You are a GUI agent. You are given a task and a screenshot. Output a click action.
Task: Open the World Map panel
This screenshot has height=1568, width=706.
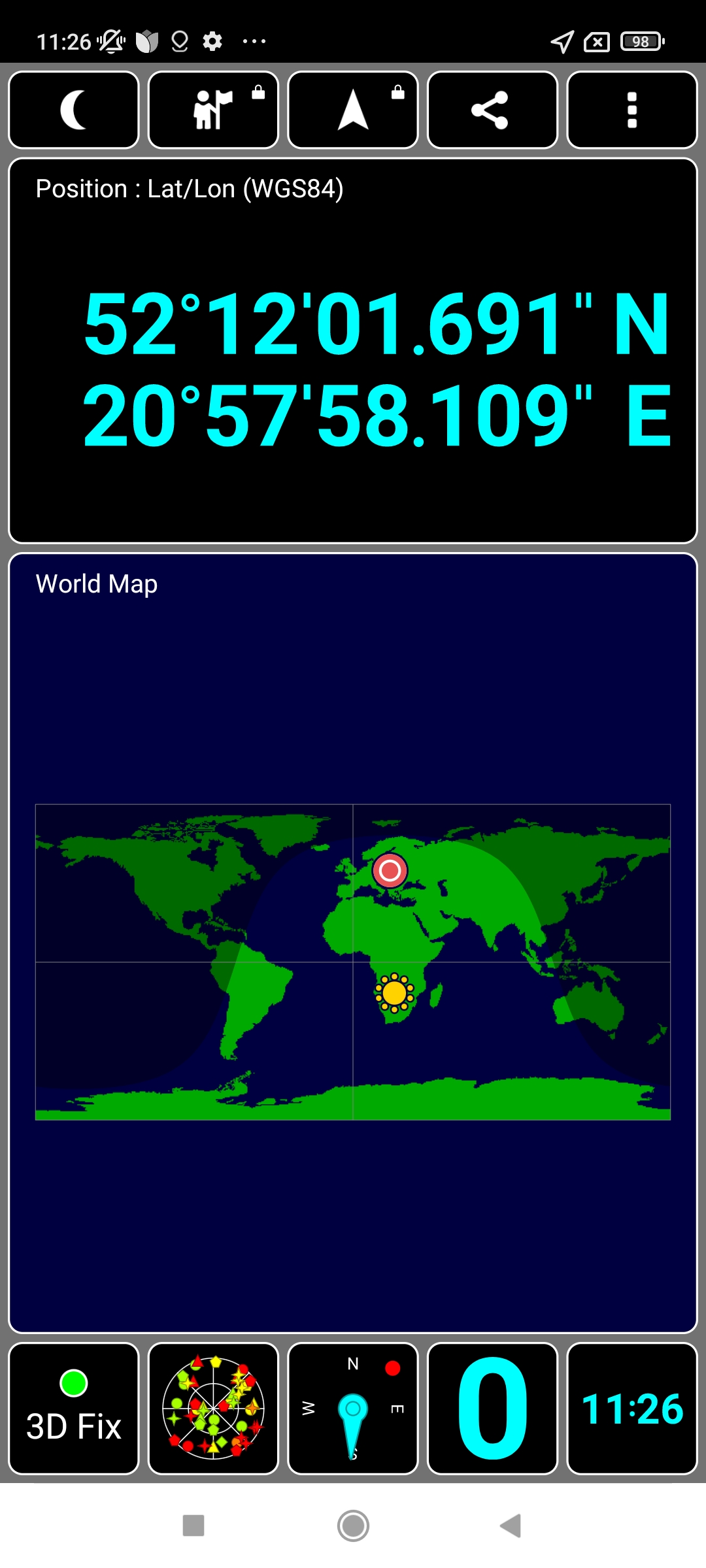(353, 943)
